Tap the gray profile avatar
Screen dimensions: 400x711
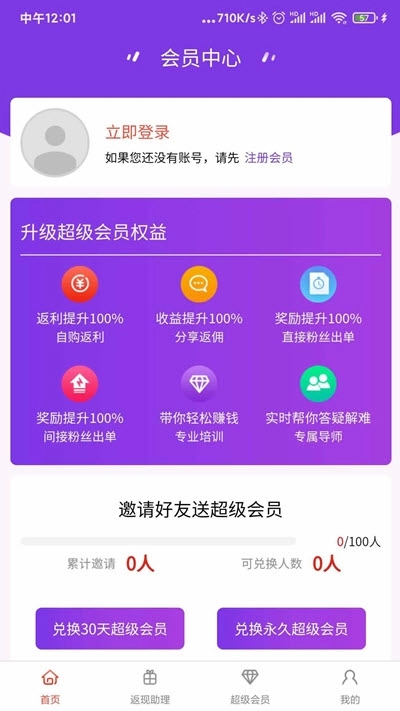[55, 142]
